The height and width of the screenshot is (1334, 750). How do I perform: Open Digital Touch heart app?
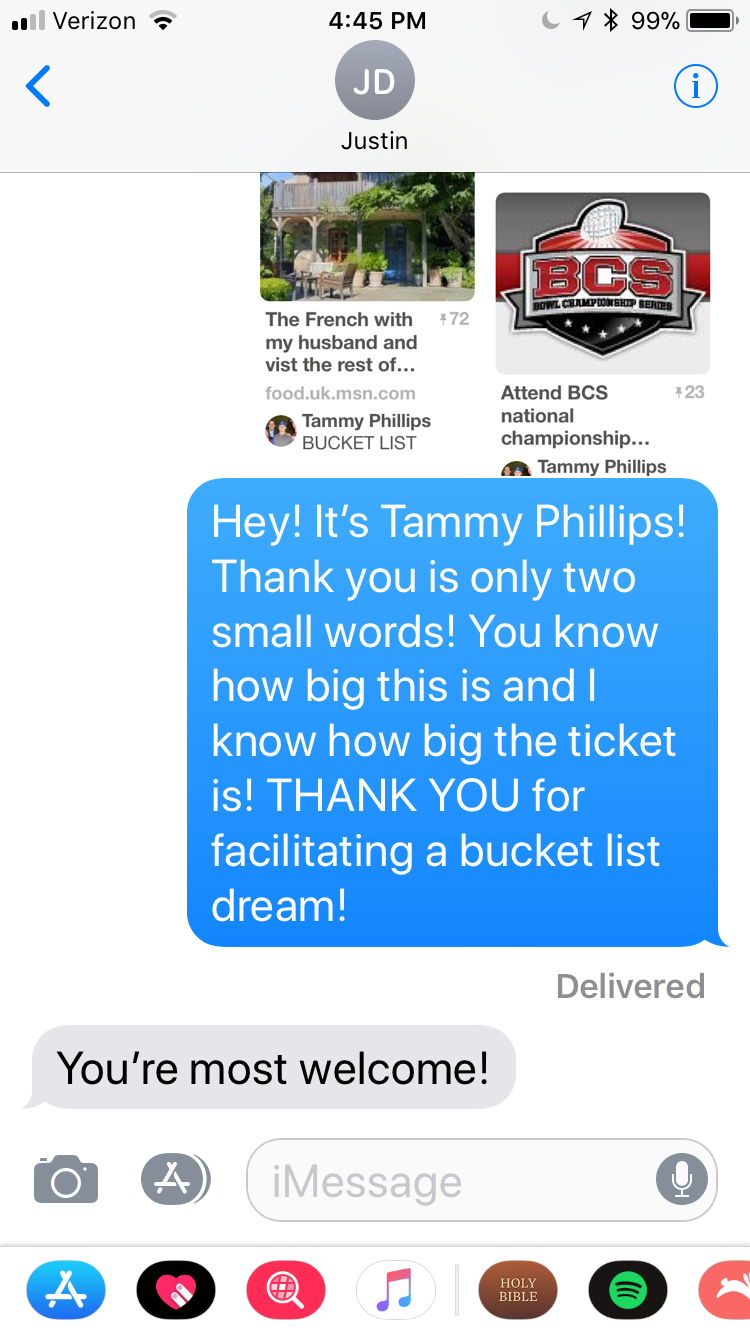[176, 1290]
